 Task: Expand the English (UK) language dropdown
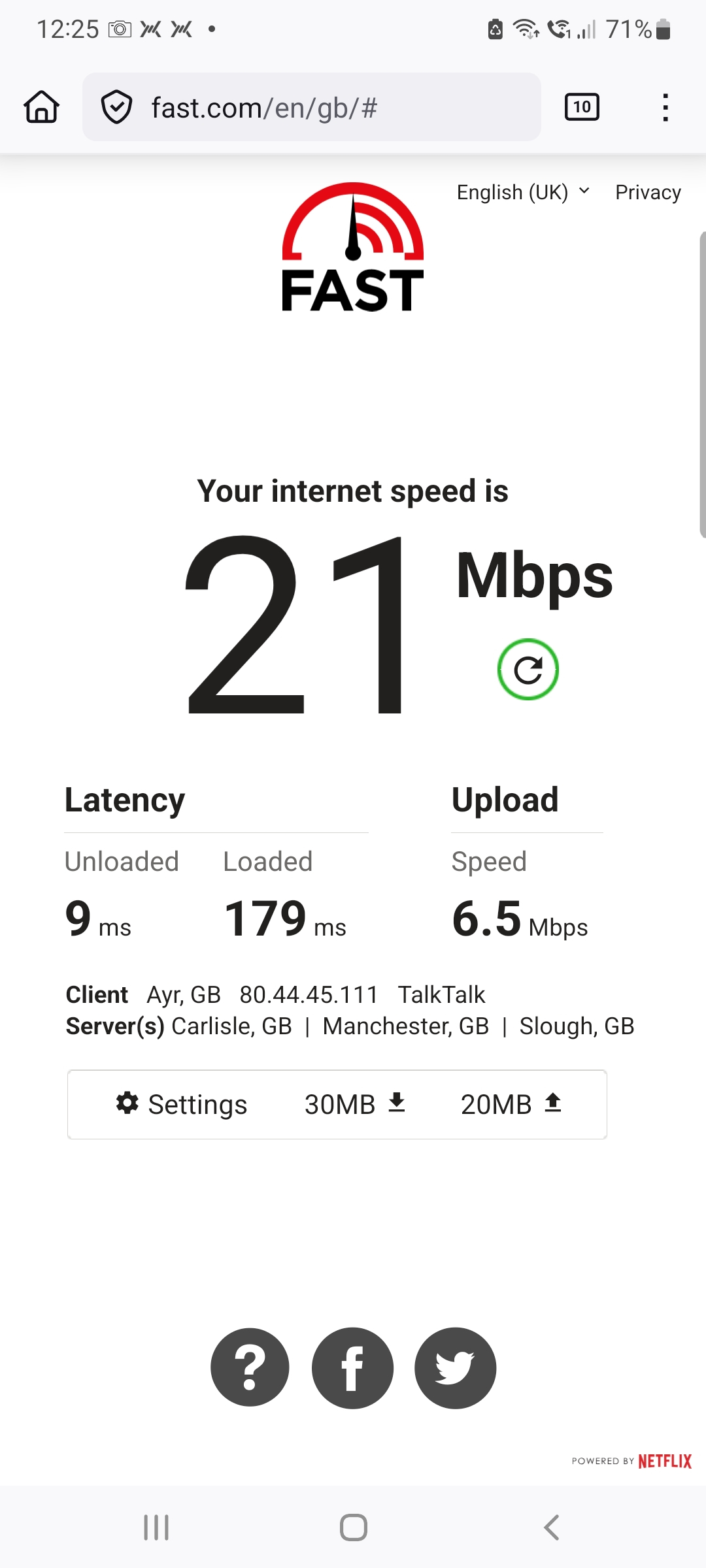[x=523, y=192]
